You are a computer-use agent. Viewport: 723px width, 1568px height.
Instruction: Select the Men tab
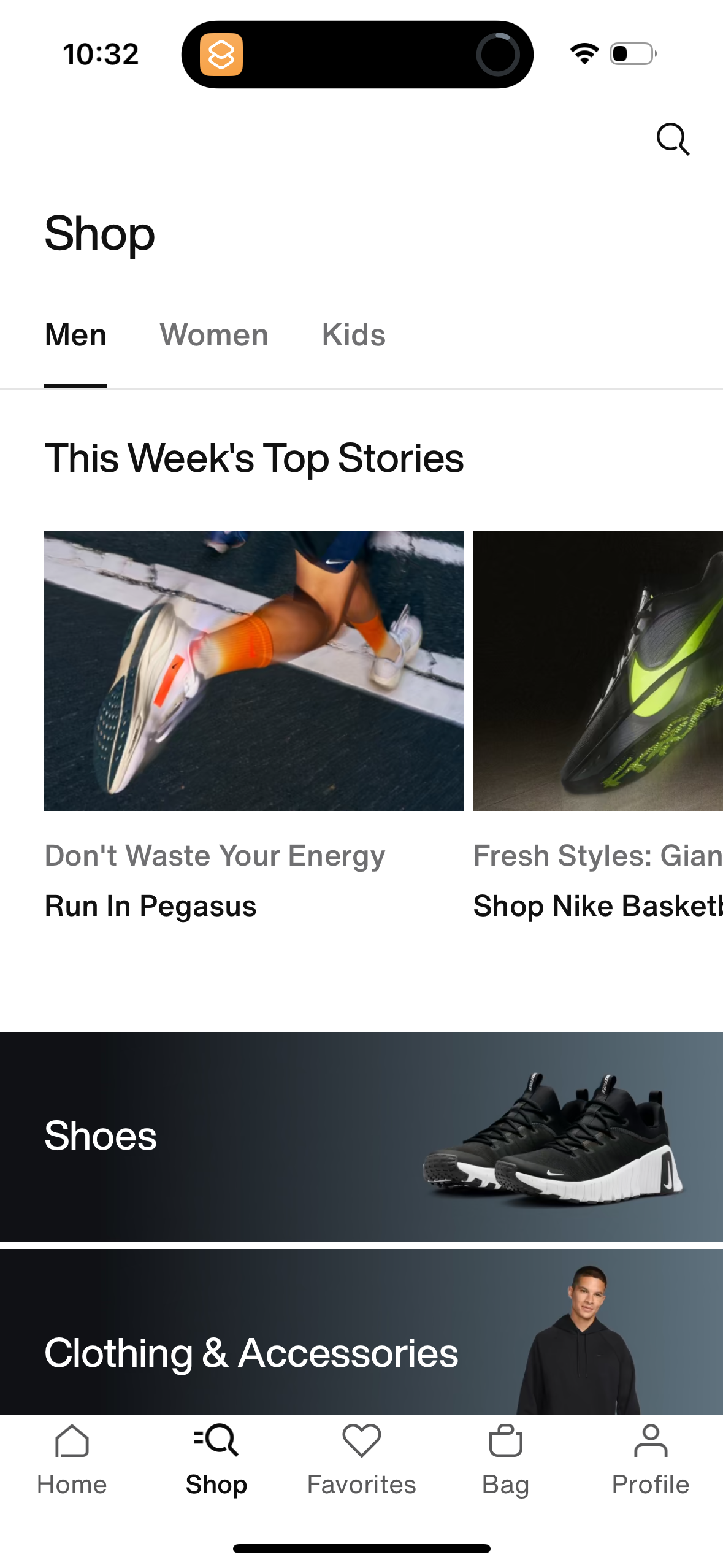pos(75,335)
